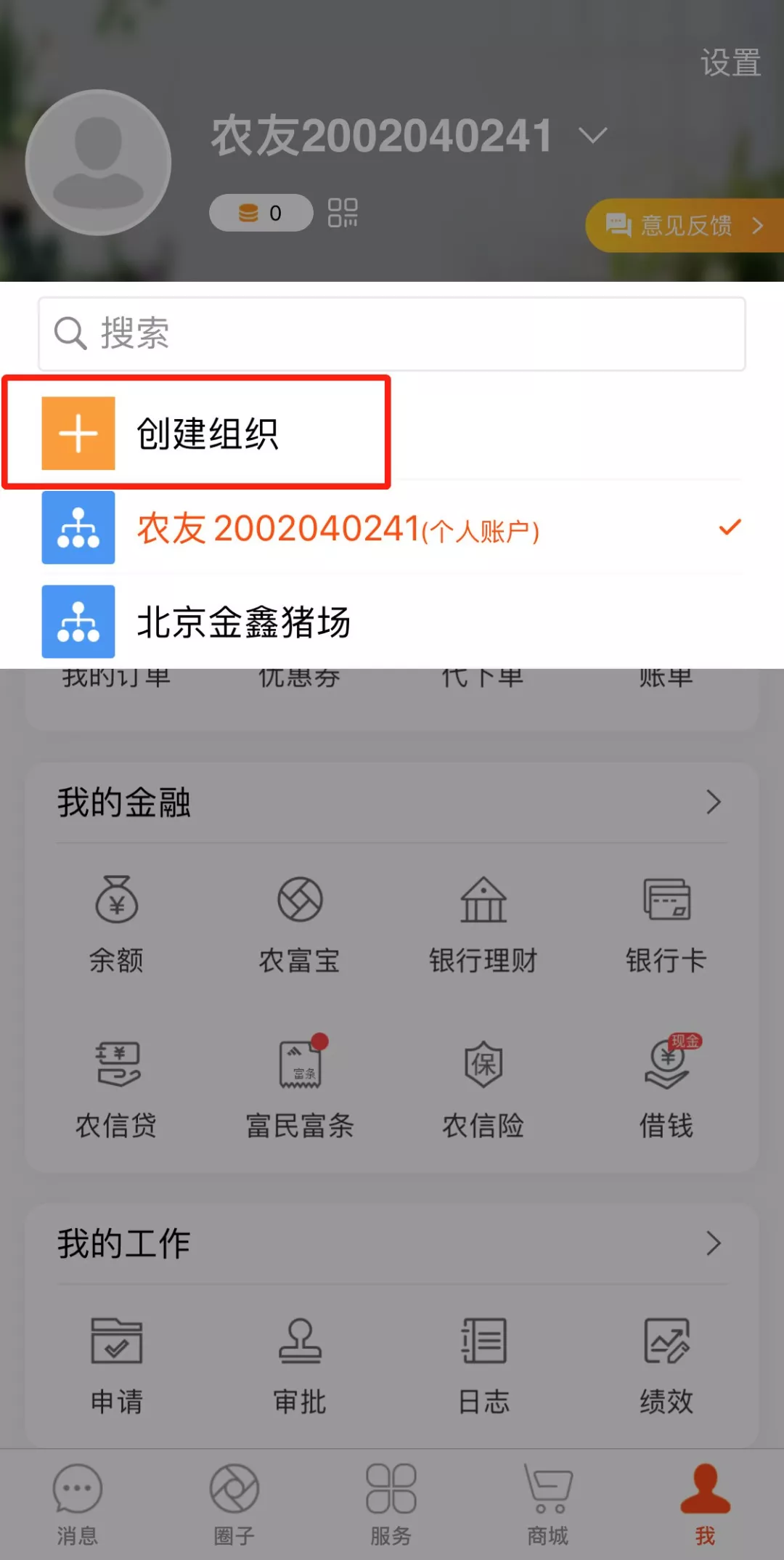
Task: Tap the 创建组织 option
Action: 196,434
